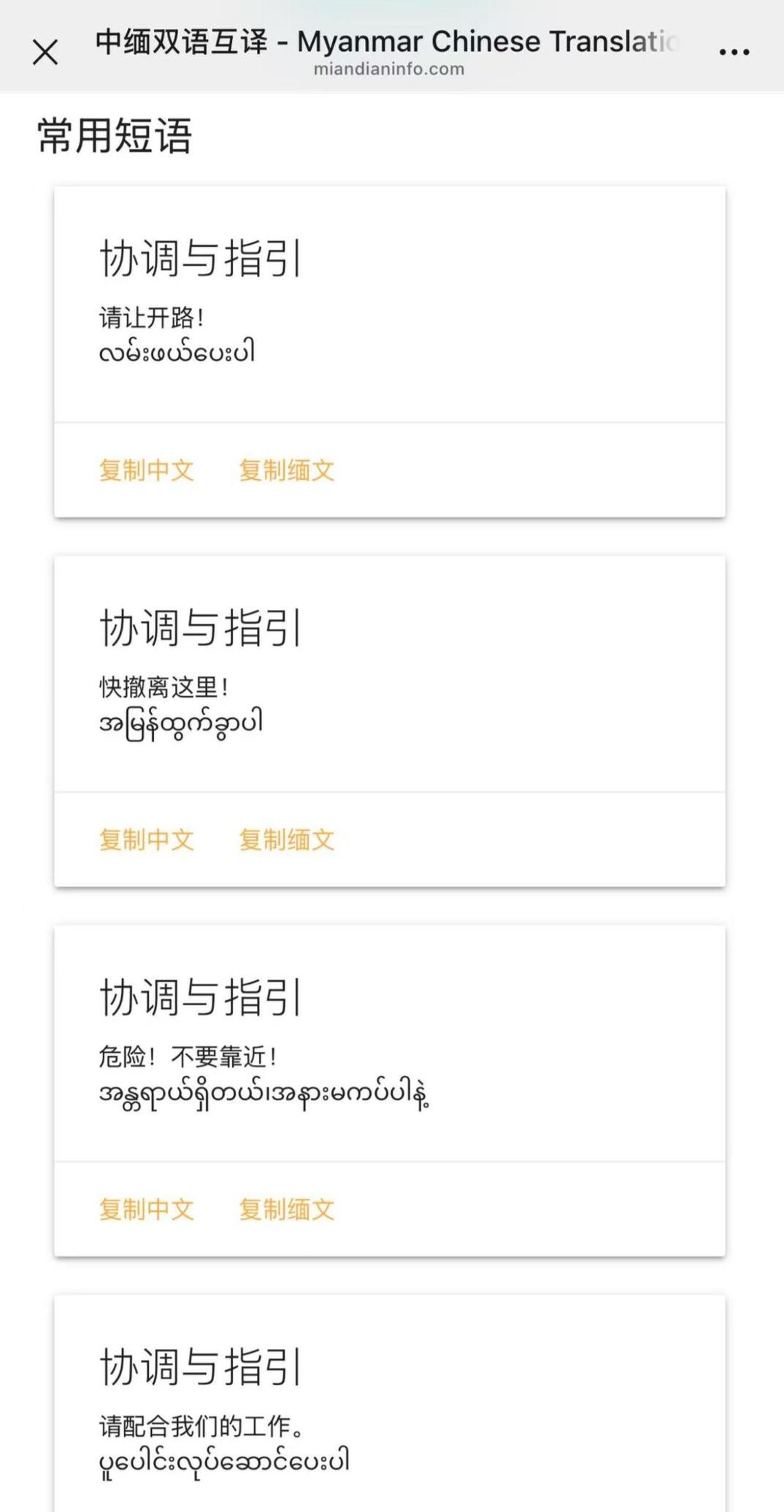Copy Chinese text for 危险！不要靠近！
Image resolution: width=784 pixels, height=1512 pixels.
(147, 1210)
